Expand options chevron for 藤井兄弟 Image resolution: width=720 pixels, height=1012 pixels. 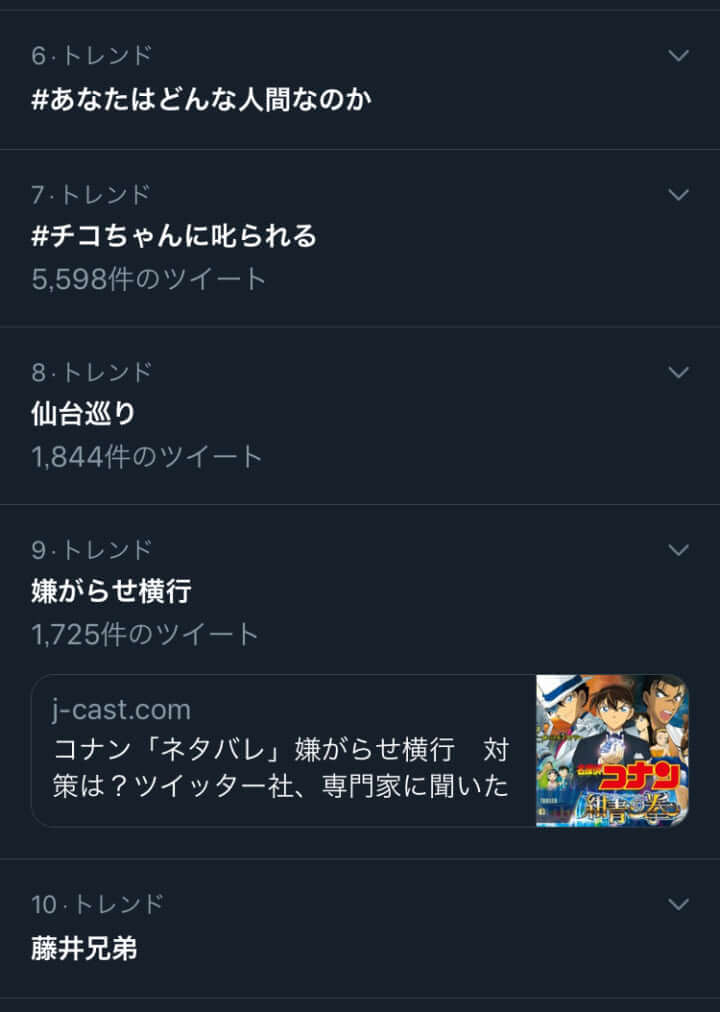coord(678,905)
